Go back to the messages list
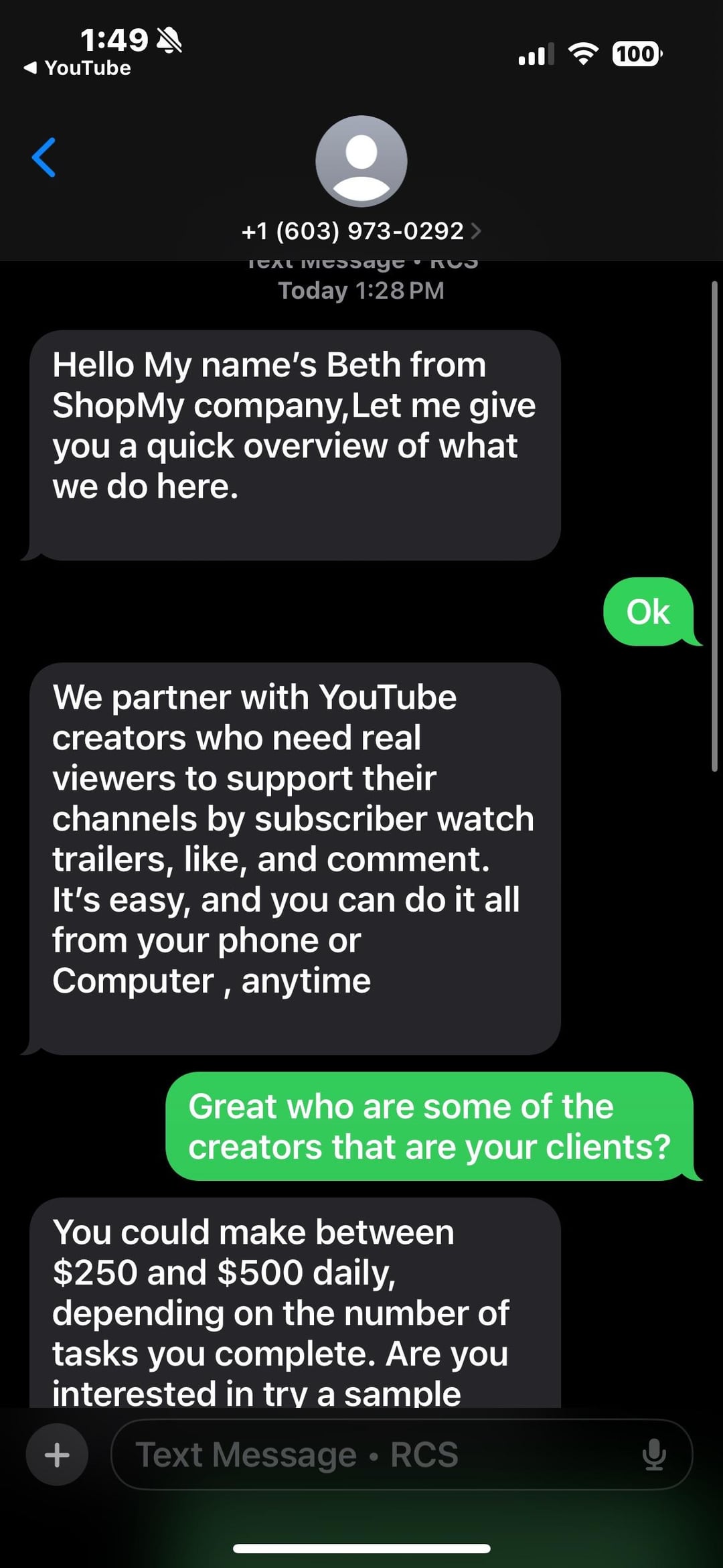The height and width of the screenshot is (1568, 723). 44,158
